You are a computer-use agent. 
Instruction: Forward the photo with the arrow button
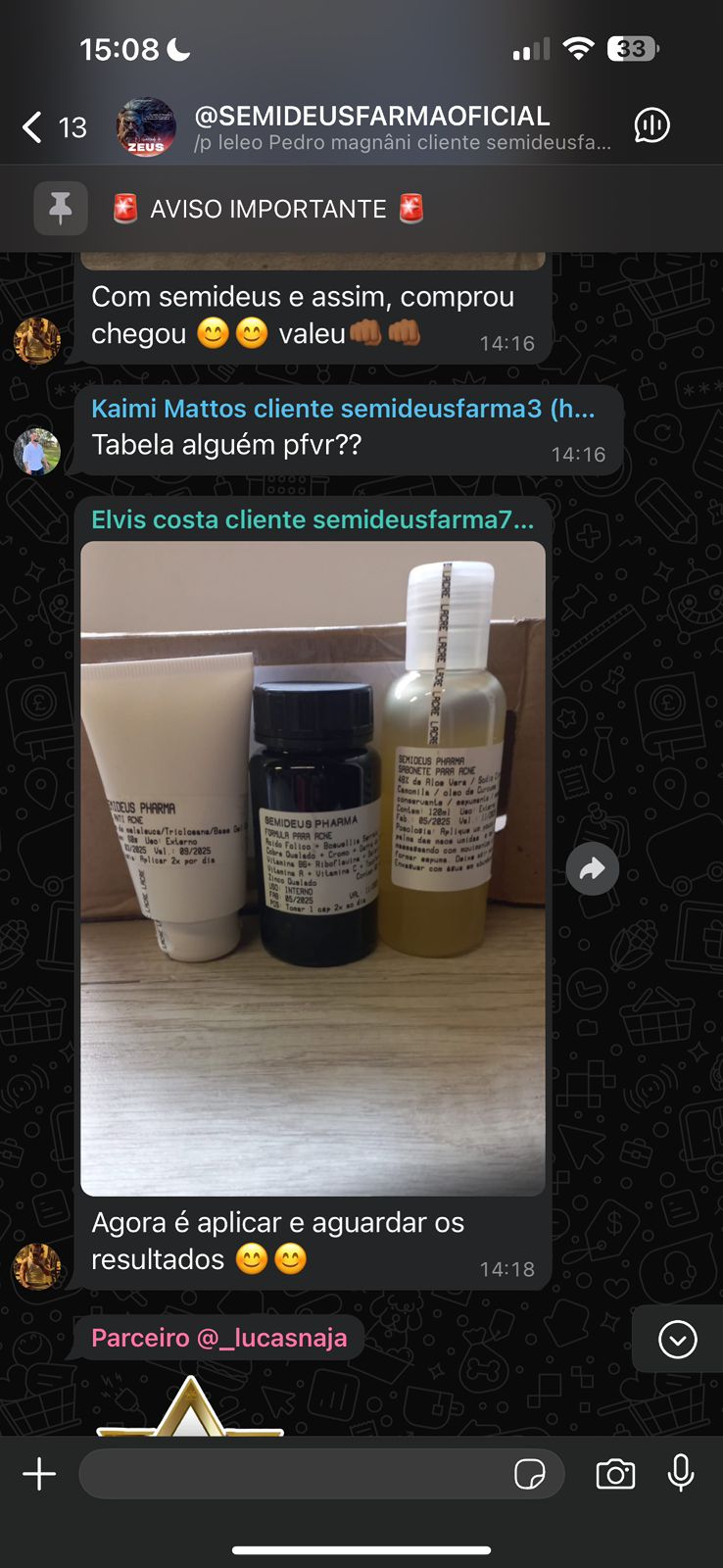[592, 868]
